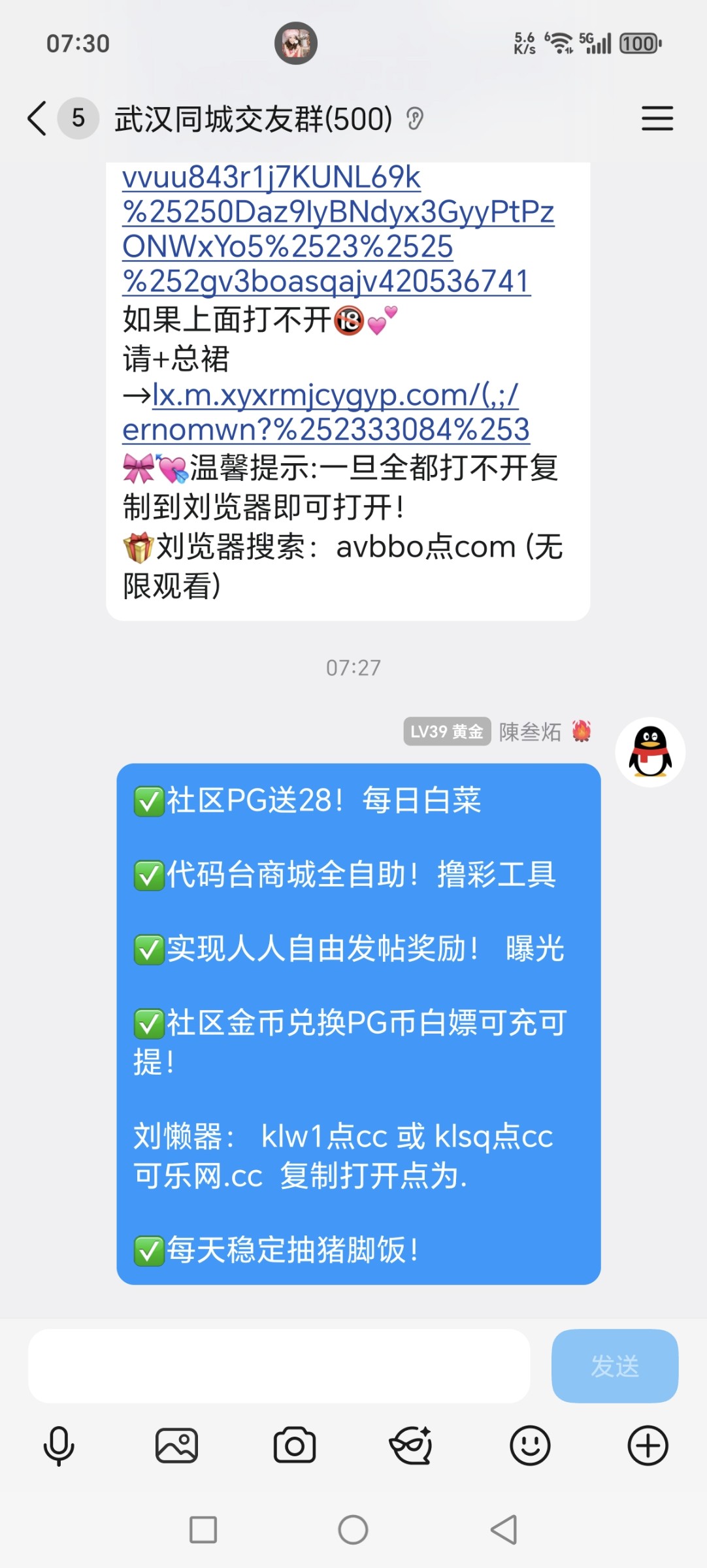Tap the flame icon after 陳叁炘 nickname
Viewport: 707px width, 1568px height.
[x=580, y=732]
